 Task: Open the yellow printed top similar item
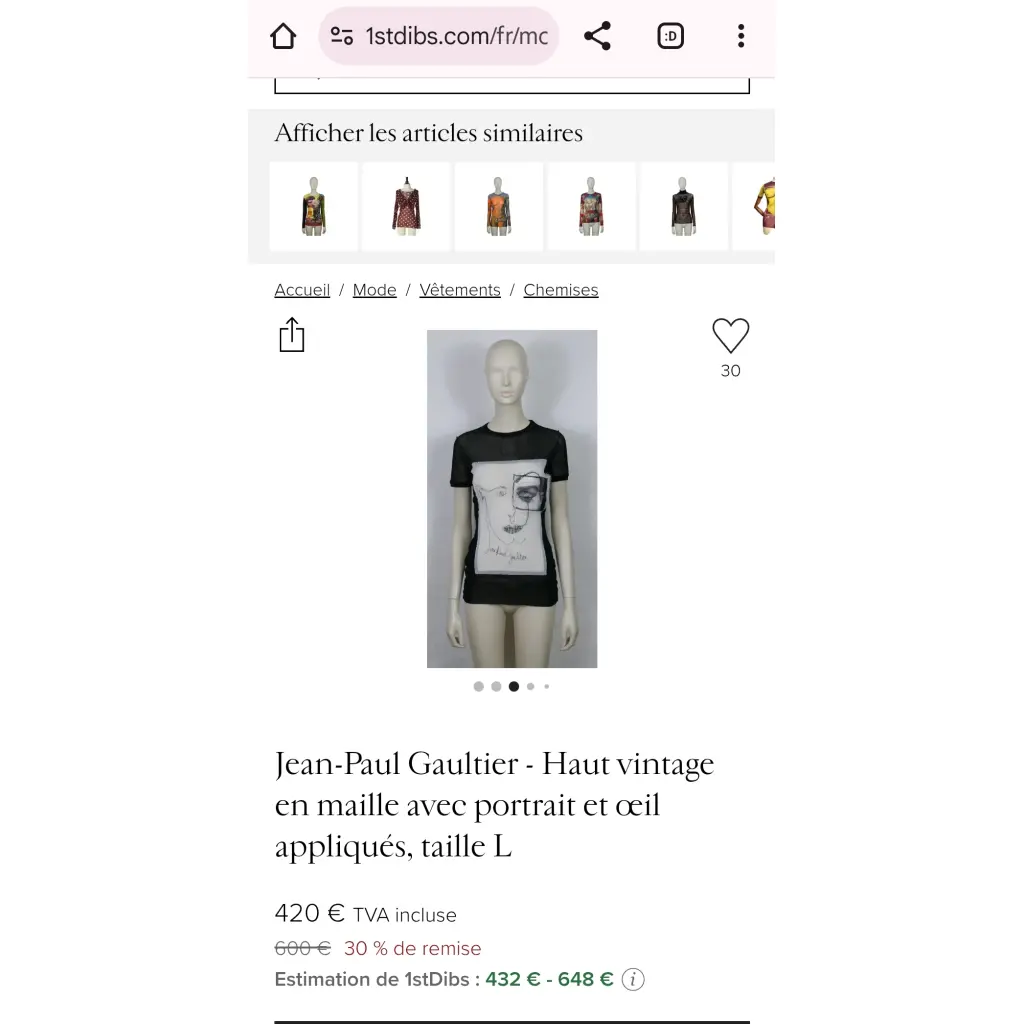coord(314,206)
